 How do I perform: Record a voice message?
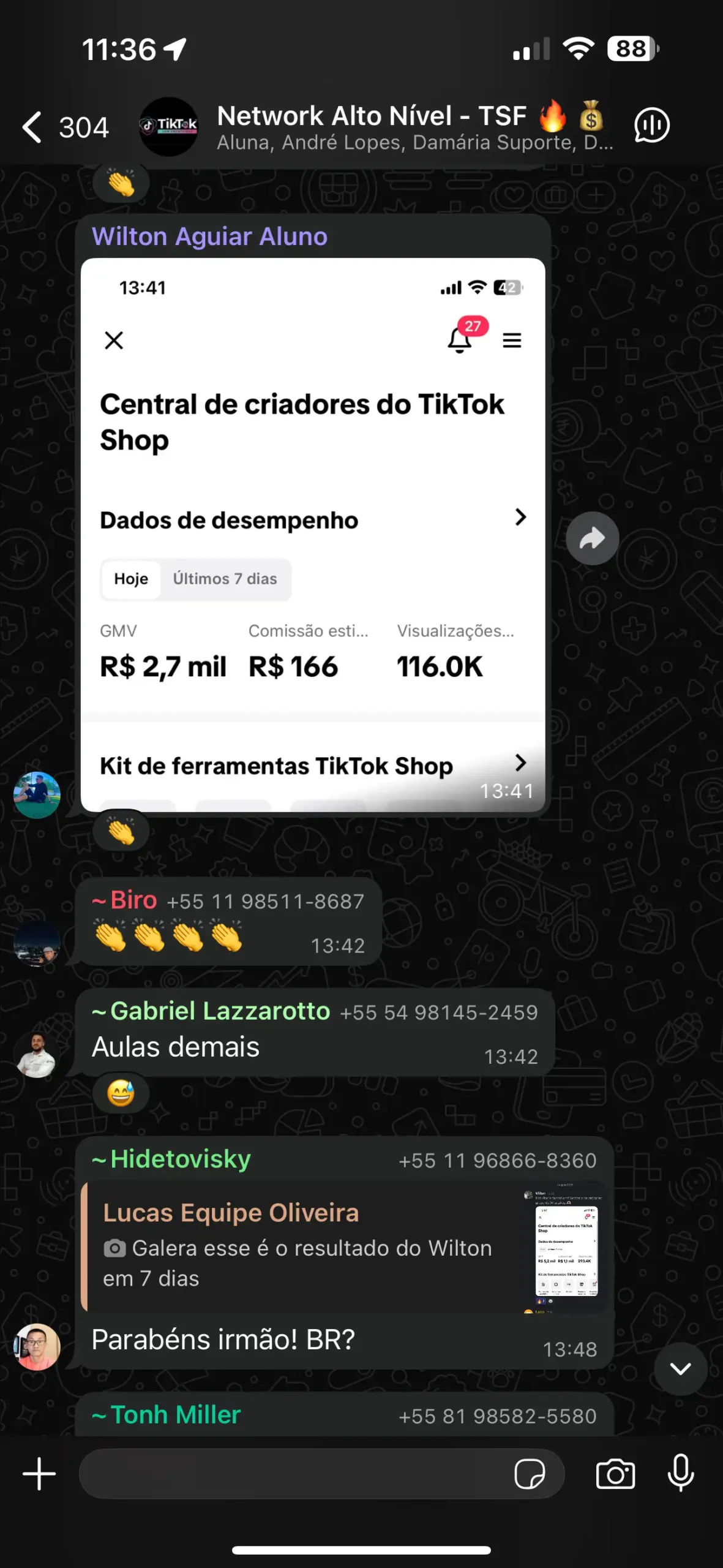point(680,1474)
